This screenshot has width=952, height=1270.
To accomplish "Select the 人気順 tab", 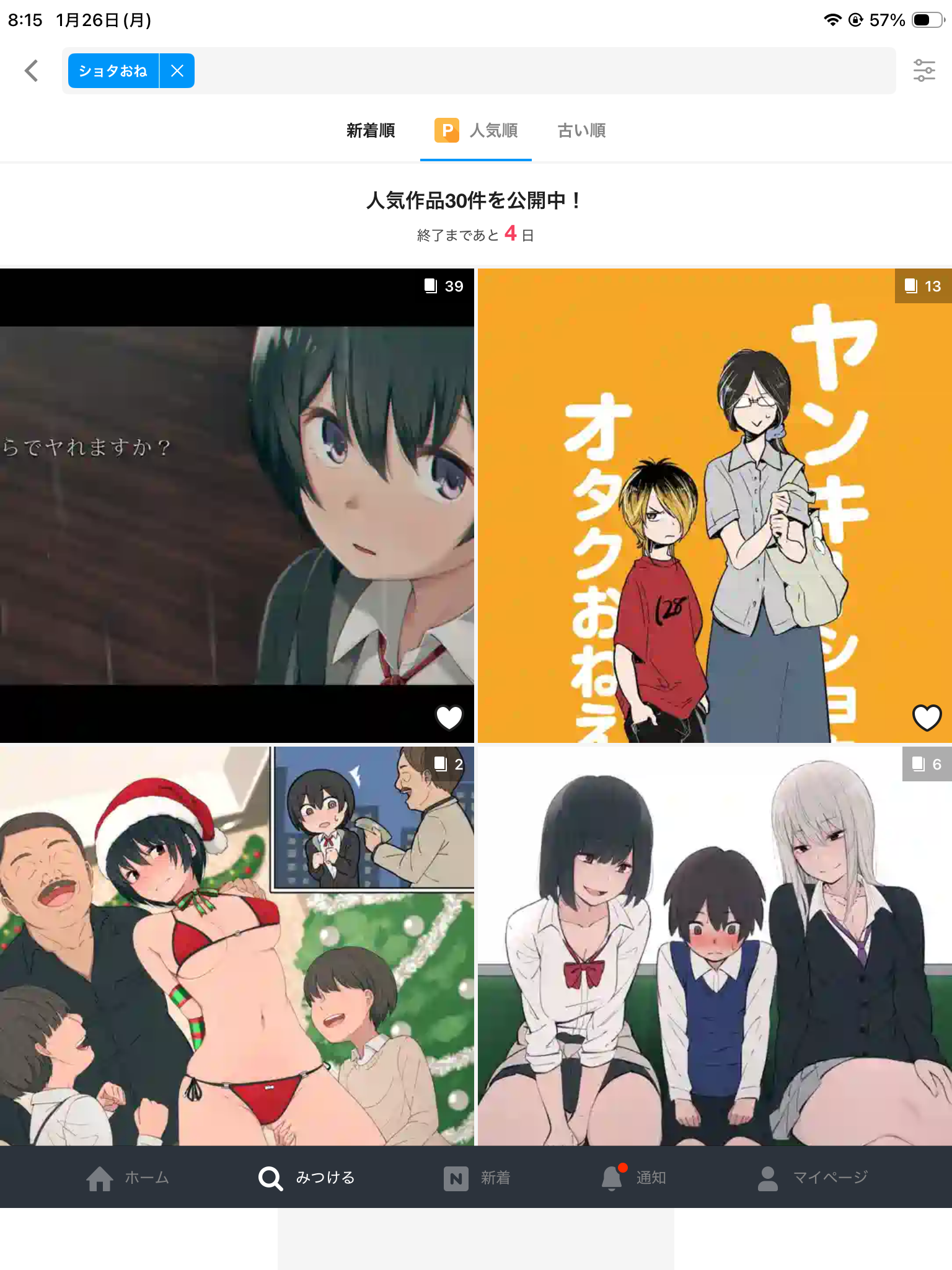I will click(x=476, y=131).
